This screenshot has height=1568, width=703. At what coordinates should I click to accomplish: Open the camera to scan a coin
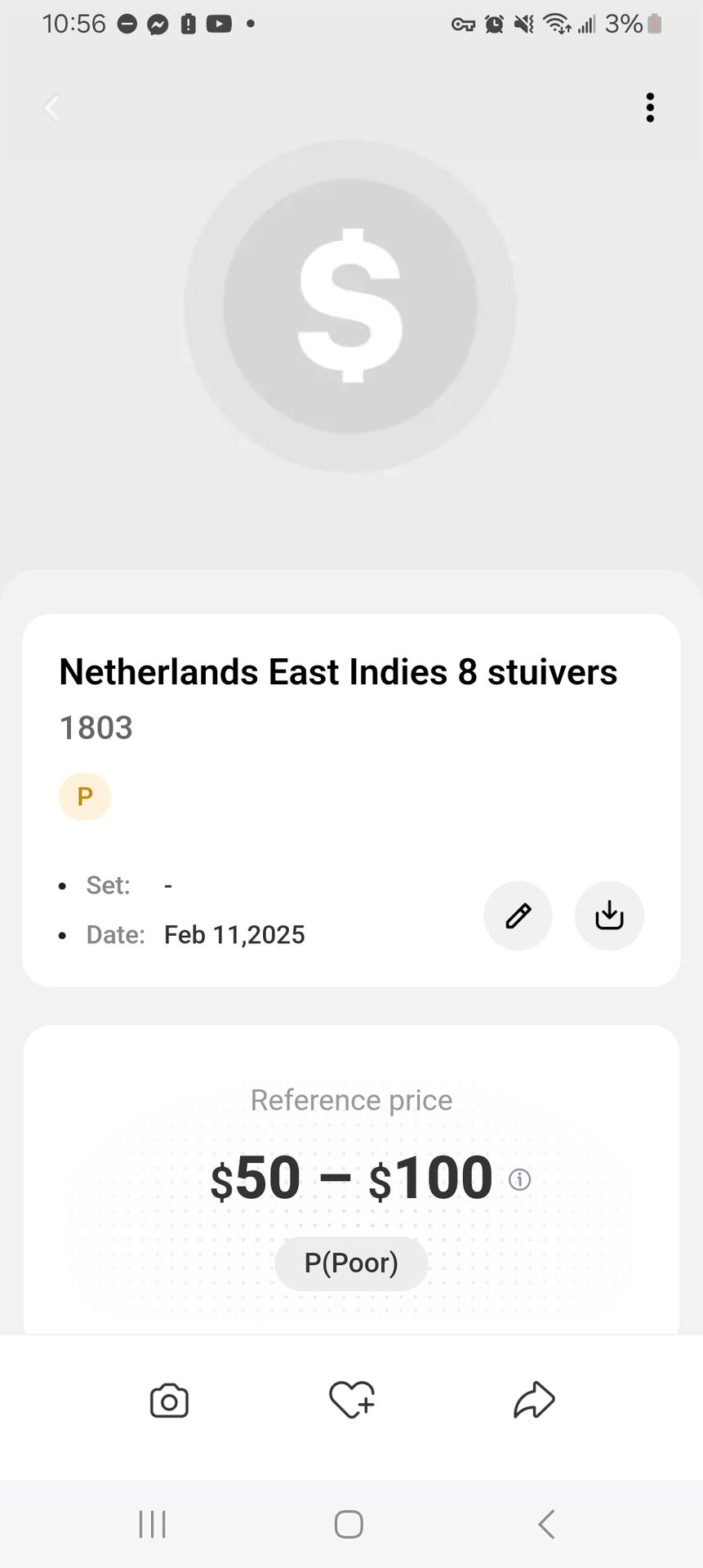(x=169, y=1401)
